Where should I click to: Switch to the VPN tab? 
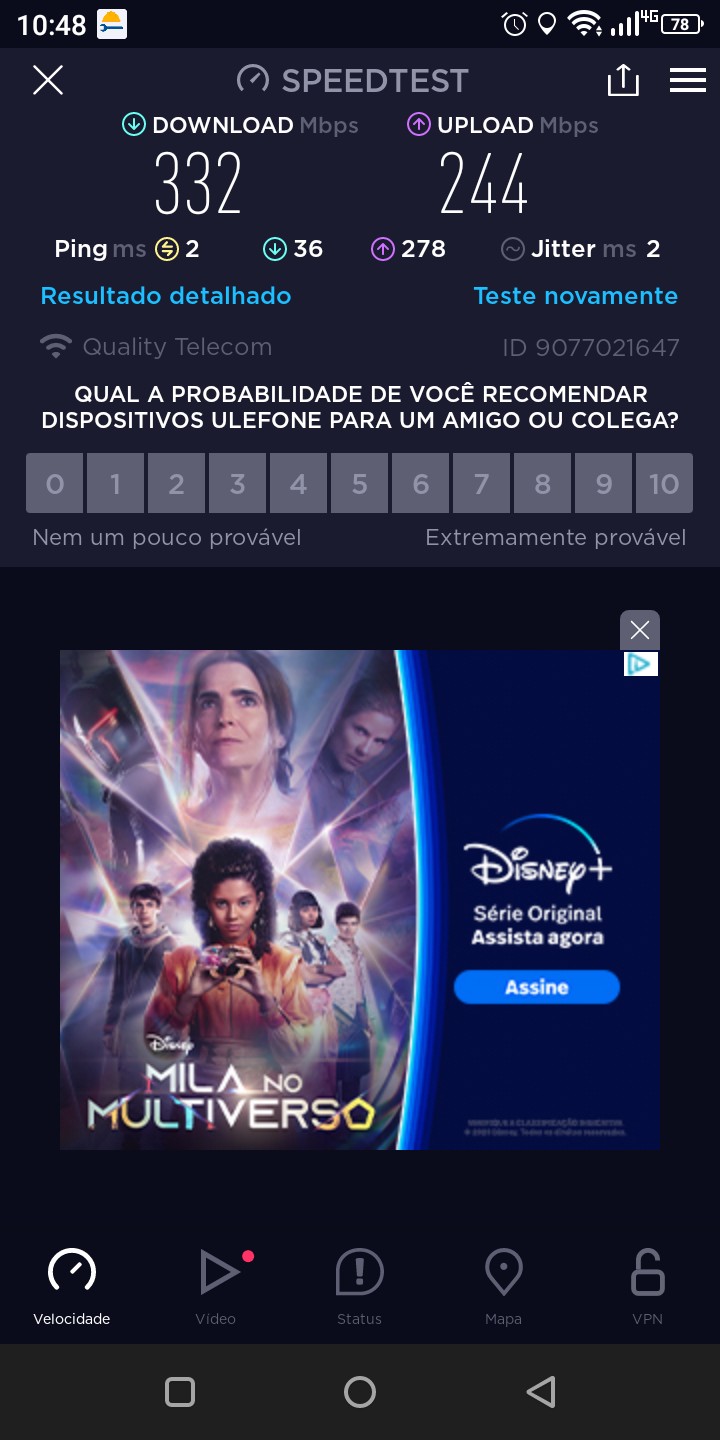(x=647, y=1285)
